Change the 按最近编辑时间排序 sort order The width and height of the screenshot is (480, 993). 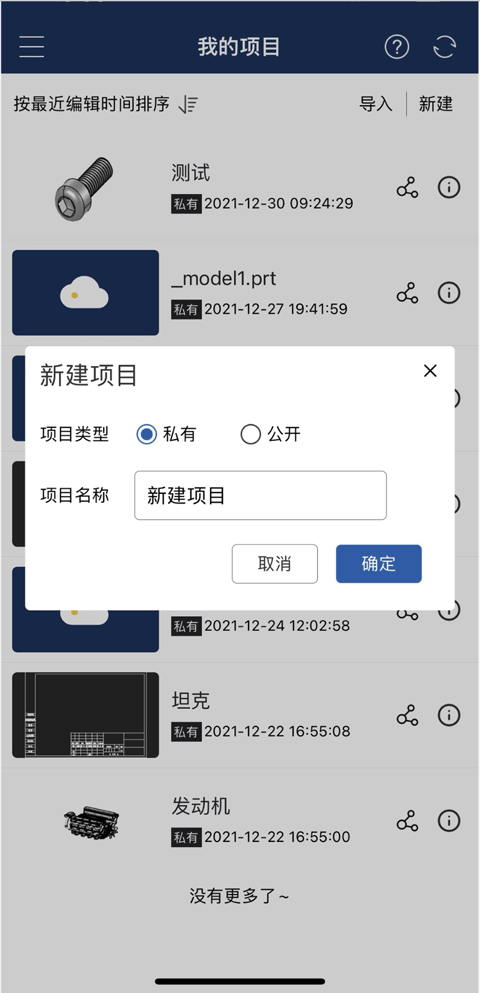(x=106, y=104)
